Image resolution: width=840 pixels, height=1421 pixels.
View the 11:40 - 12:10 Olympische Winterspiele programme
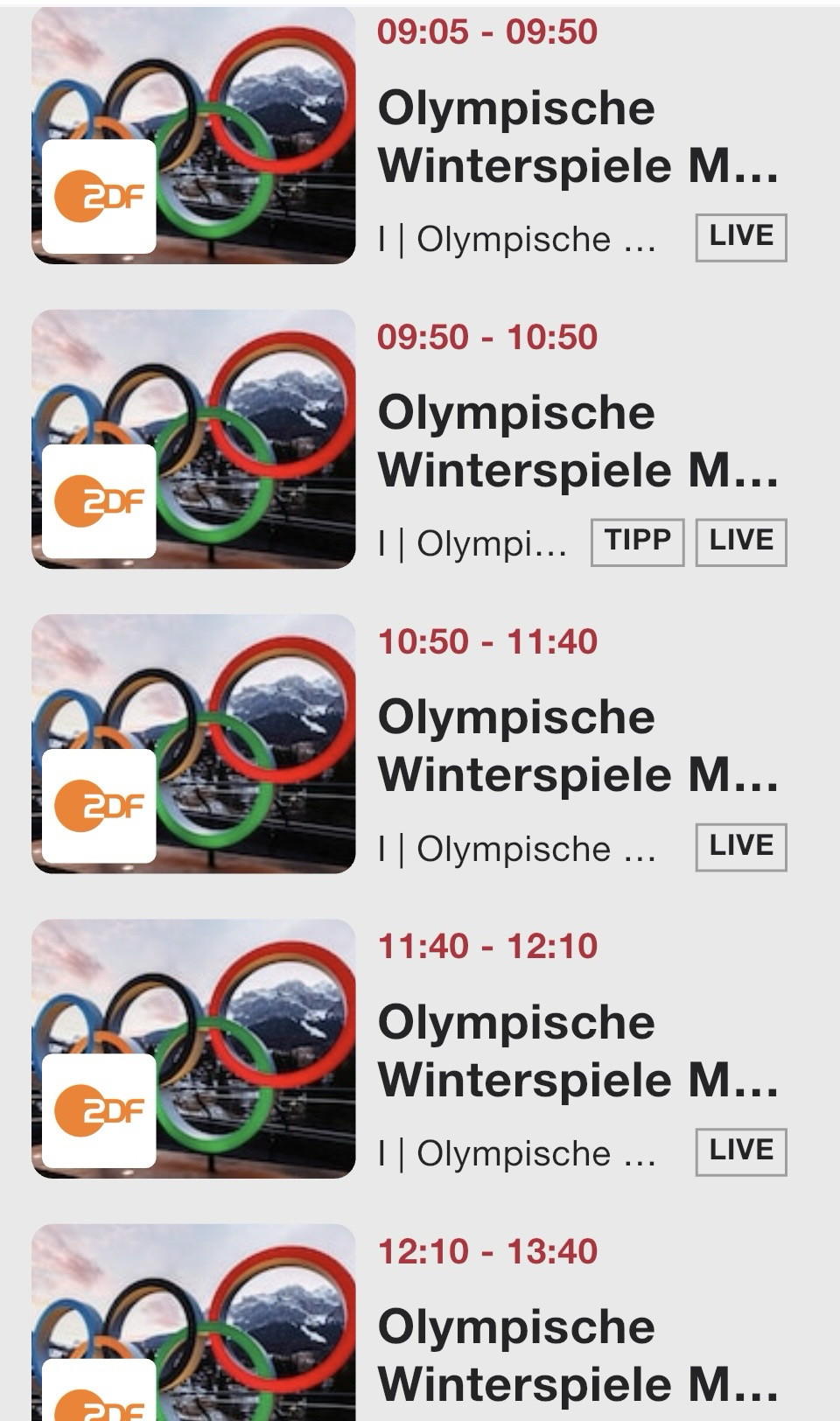click(x=577, y=1051)
